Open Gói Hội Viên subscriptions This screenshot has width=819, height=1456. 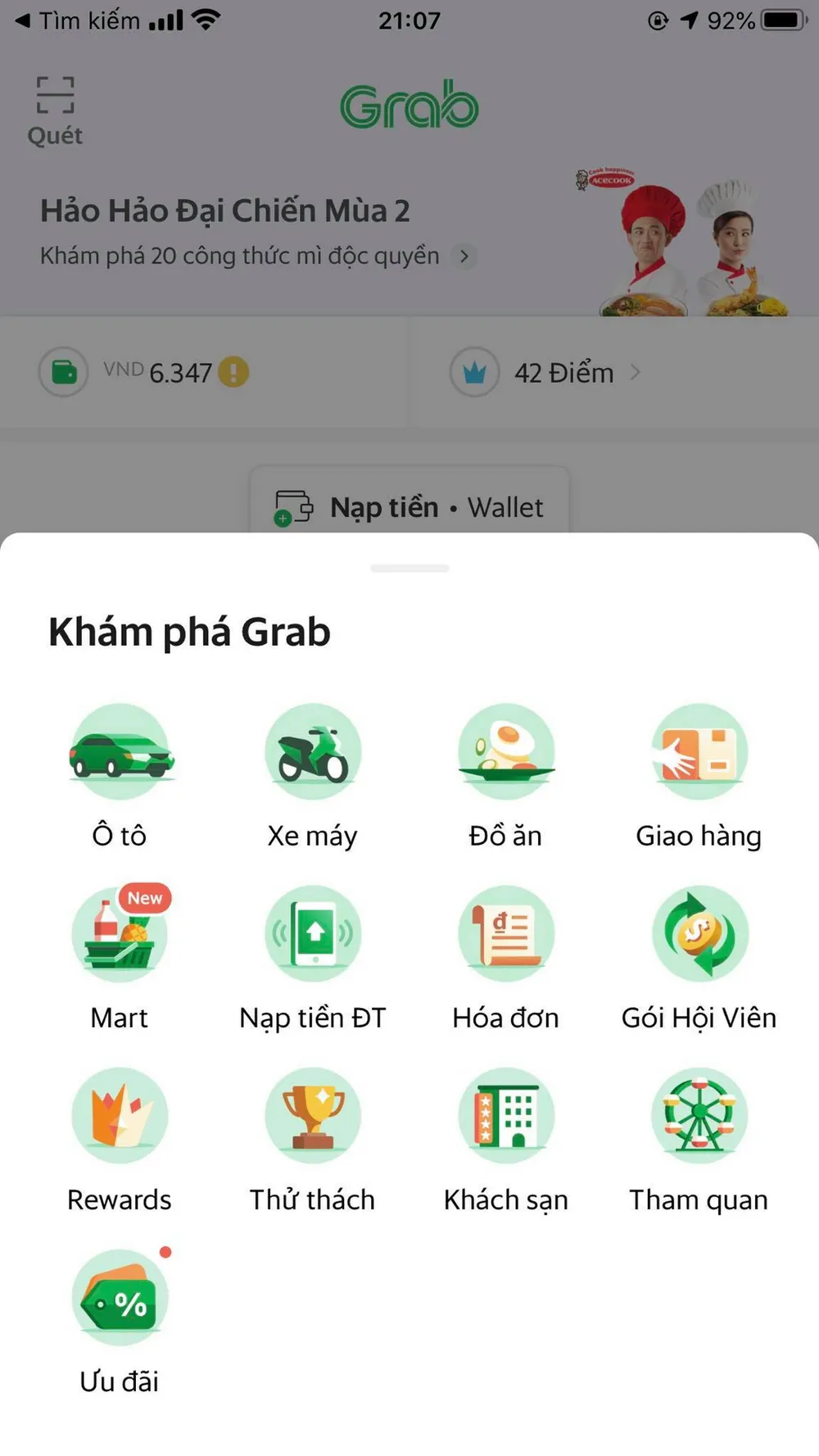(699, 956)
